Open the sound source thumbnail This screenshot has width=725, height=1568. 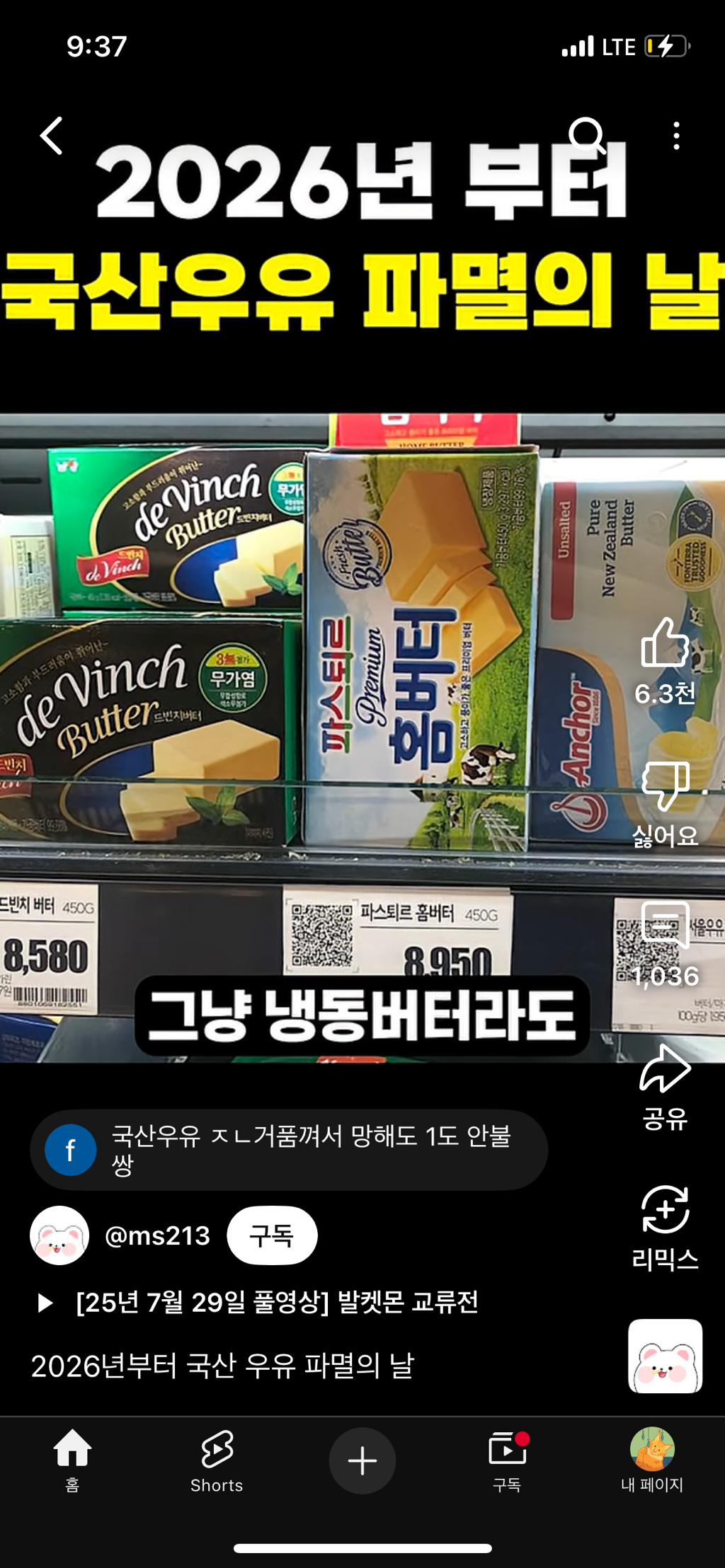[665, 1356]
